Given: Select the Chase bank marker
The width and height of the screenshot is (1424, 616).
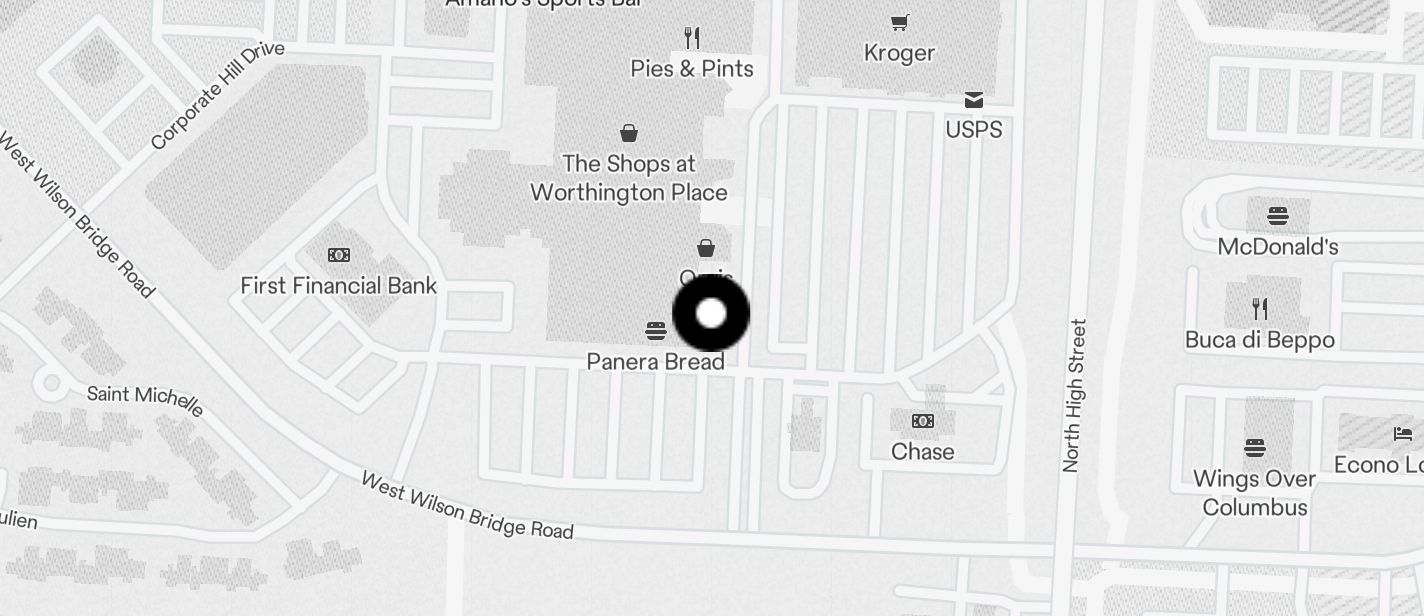Looking at the screenshot, I should coord(923,422).
